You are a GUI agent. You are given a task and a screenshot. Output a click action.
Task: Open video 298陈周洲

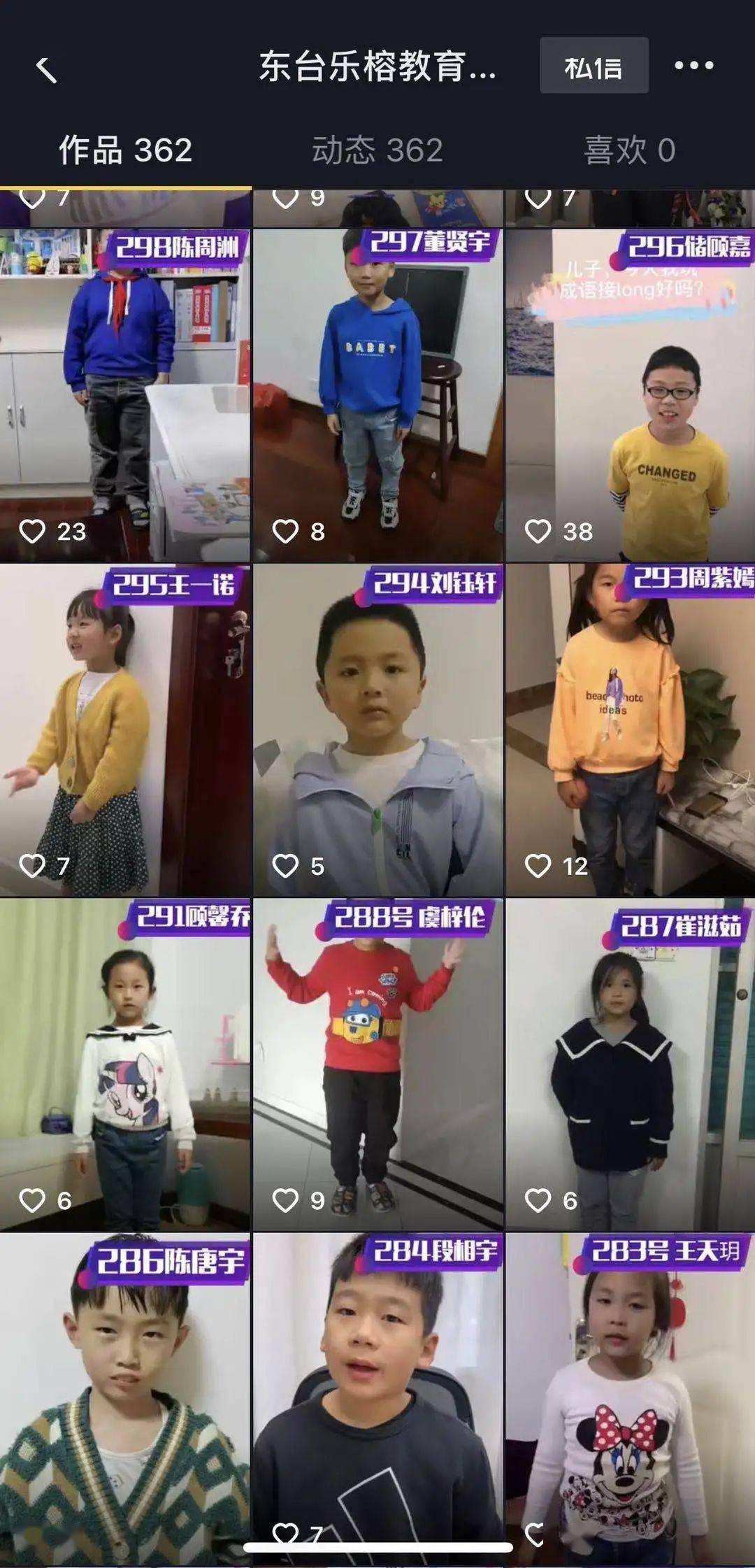tap(125, 395)
